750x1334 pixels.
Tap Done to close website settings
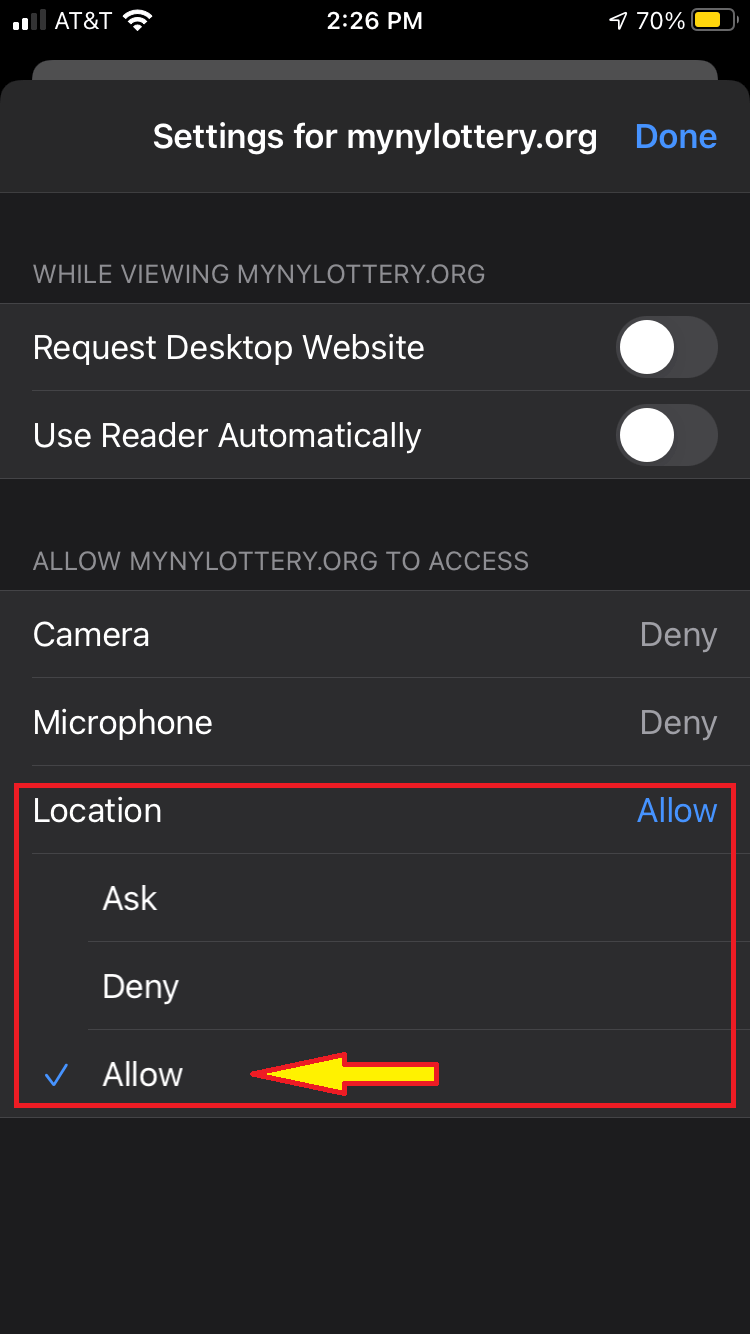[675, 137]
